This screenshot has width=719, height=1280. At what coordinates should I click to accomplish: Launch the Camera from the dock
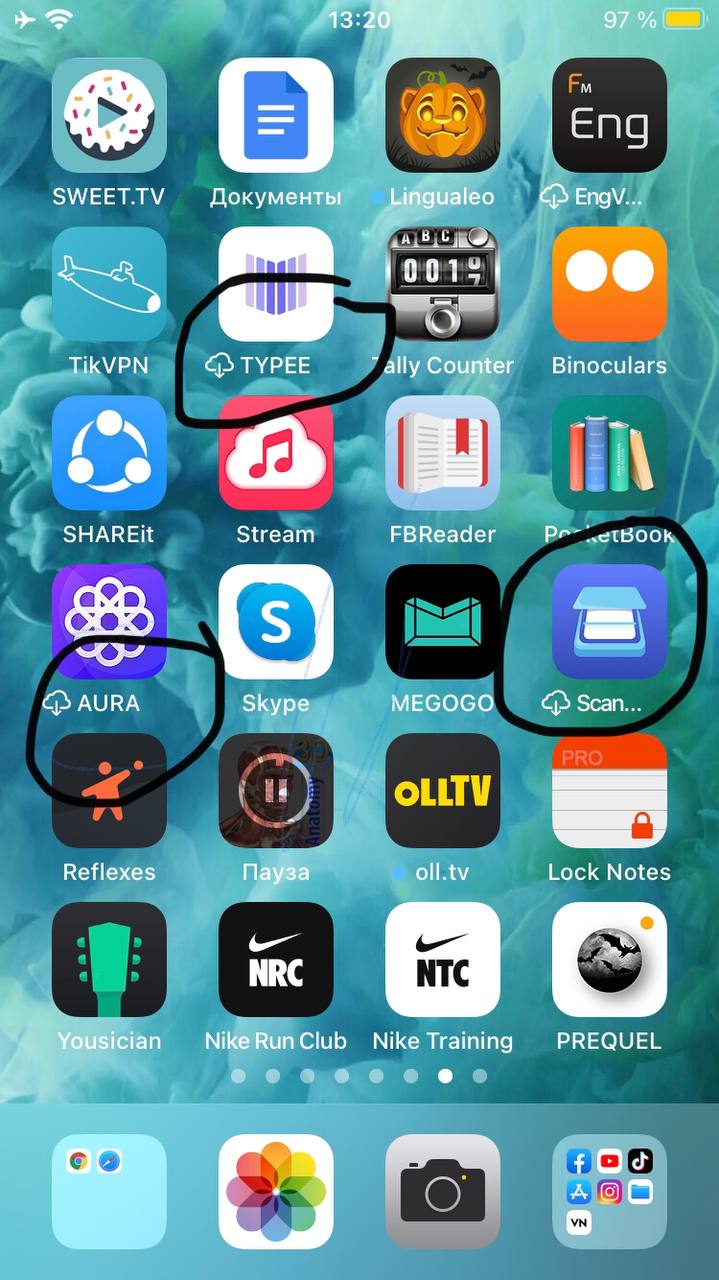[x=443, y=1192]
